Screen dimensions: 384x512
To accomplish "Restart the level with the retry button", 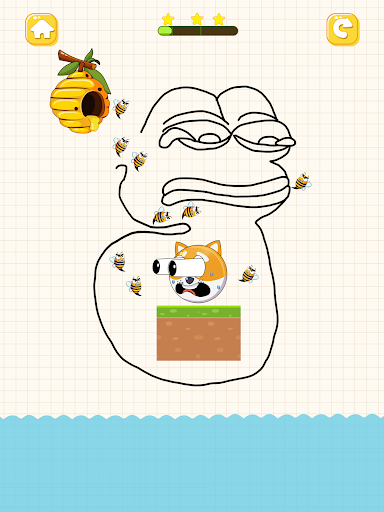I will [343, 30].
